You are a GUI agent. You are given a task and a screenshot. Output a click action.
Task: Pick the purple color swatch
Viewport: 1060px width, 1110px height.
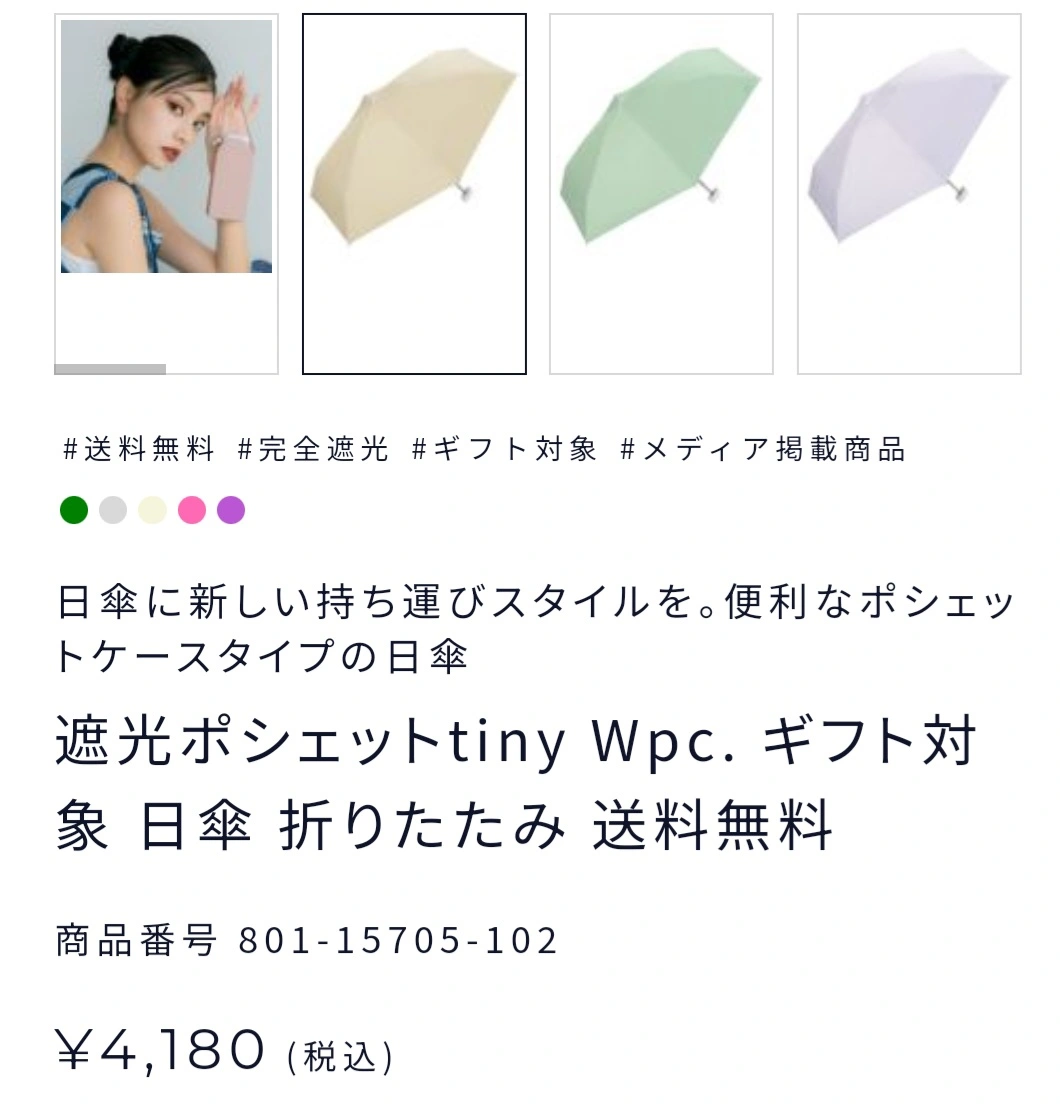pyautogui.click(x=231, y=510)
